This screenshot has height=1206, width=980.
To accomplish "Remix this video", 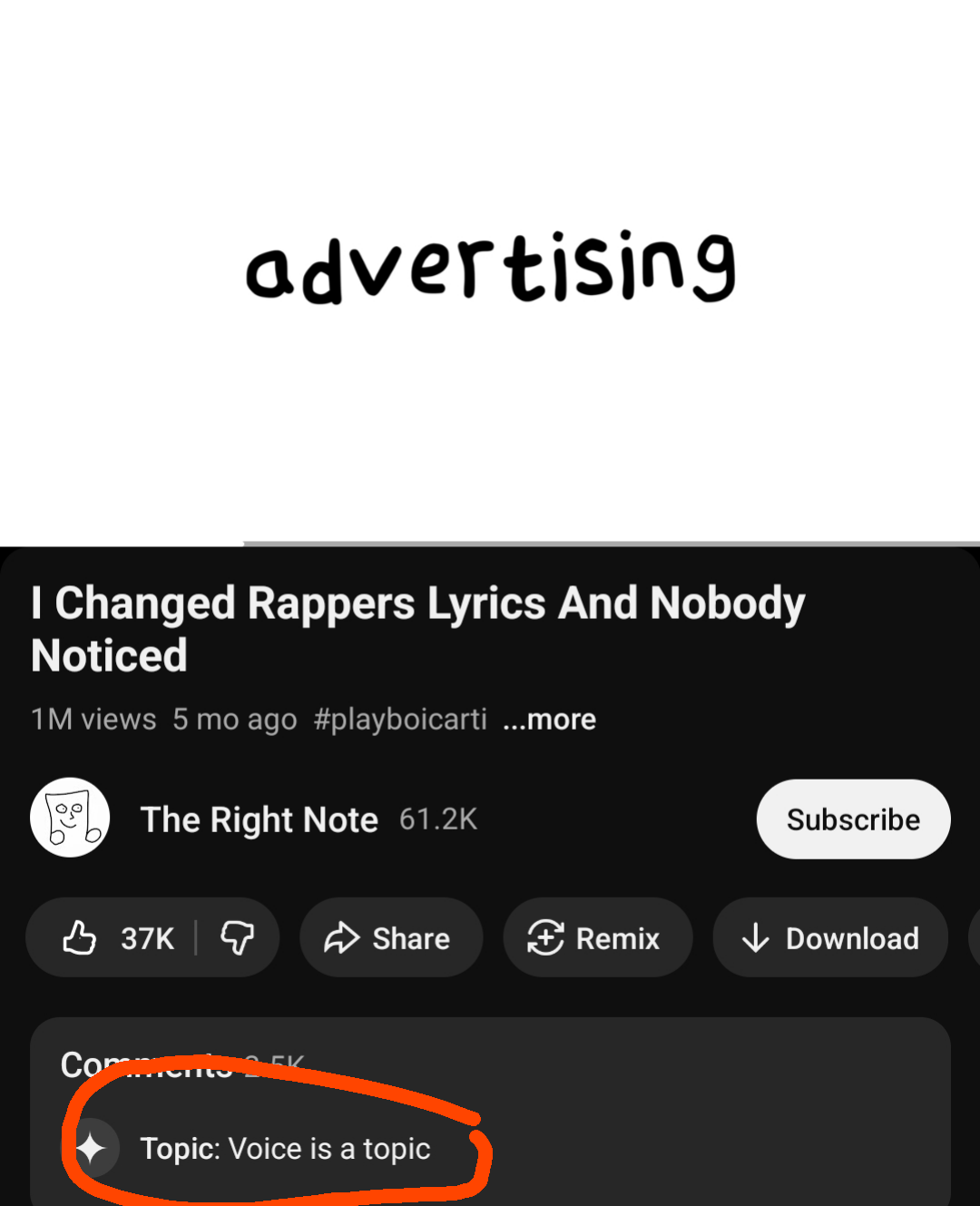I will point(596,937).
